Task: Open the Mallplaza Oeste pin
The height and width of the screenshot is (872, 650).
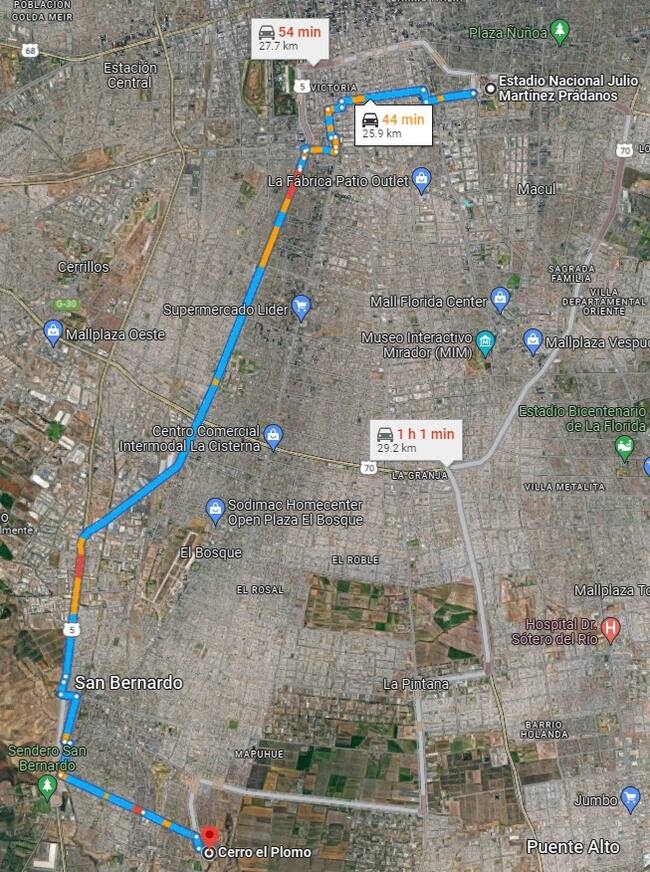Action: coord(53,334)
